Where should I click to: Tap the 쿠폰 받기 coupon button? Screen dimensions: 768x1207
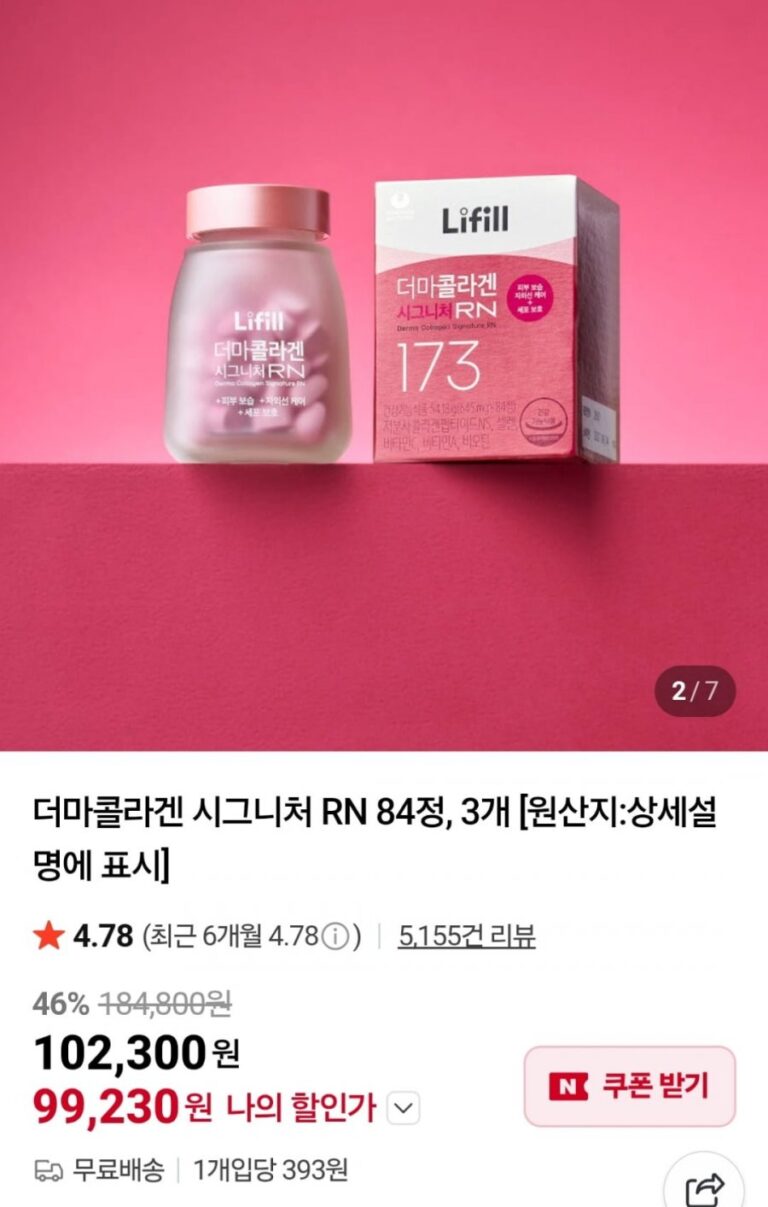click(x=629, y=1086)
